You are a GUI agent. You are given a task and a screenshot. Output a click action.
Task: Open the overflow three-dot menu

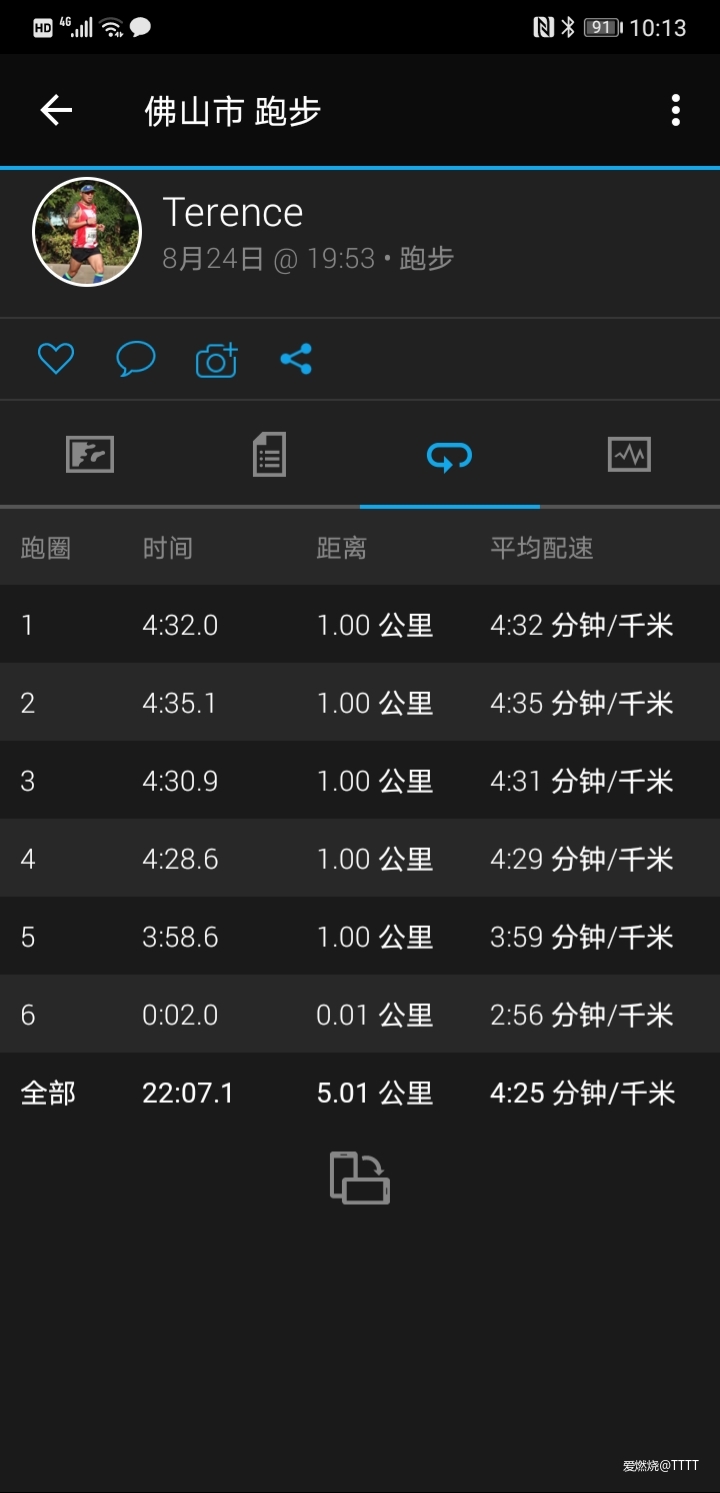point(676,110)
